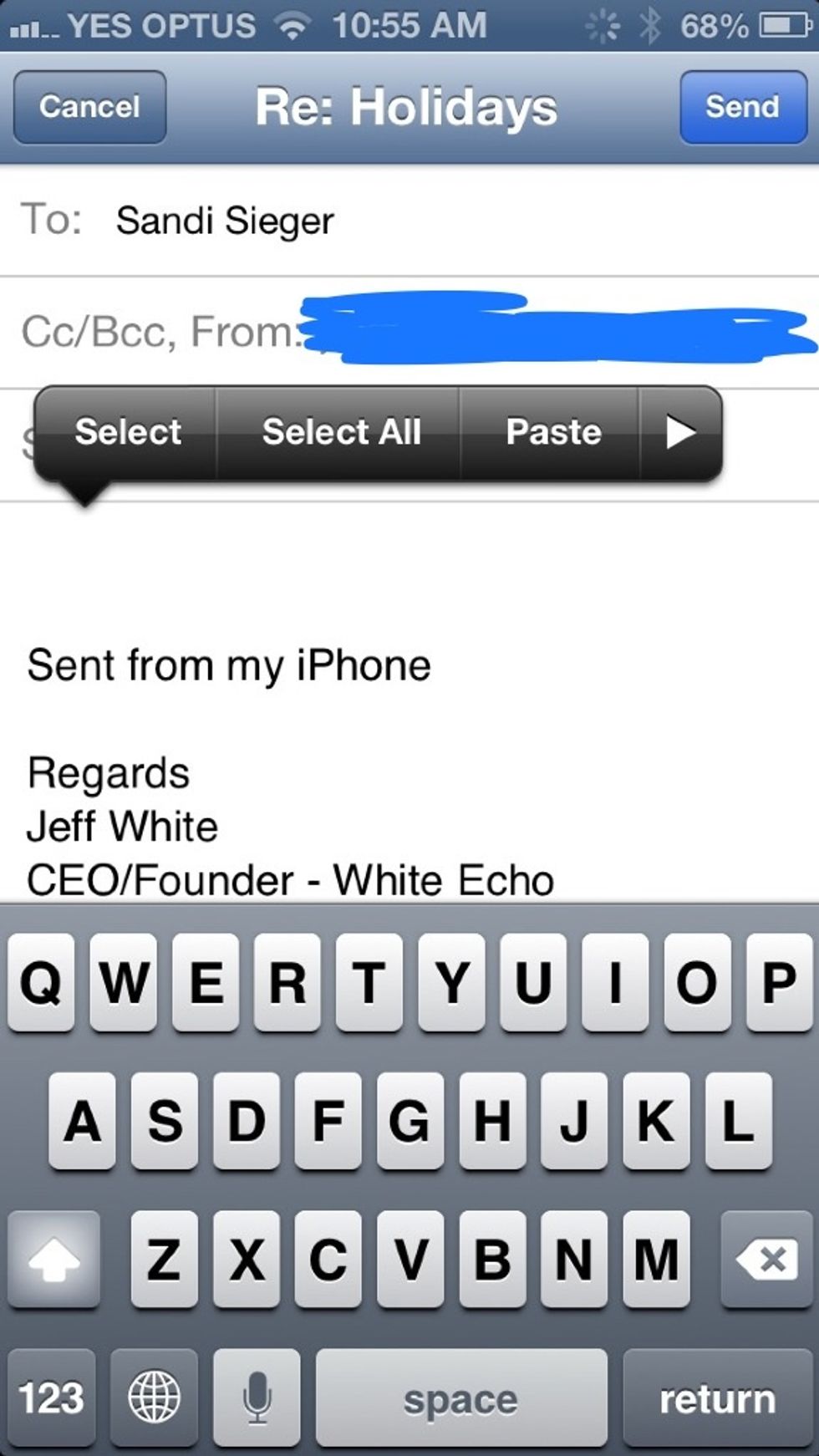Show more options with the popup arrow
The height and width of the screenshot is (1456, 819).
pyautogui.click(x=680, y=432)
